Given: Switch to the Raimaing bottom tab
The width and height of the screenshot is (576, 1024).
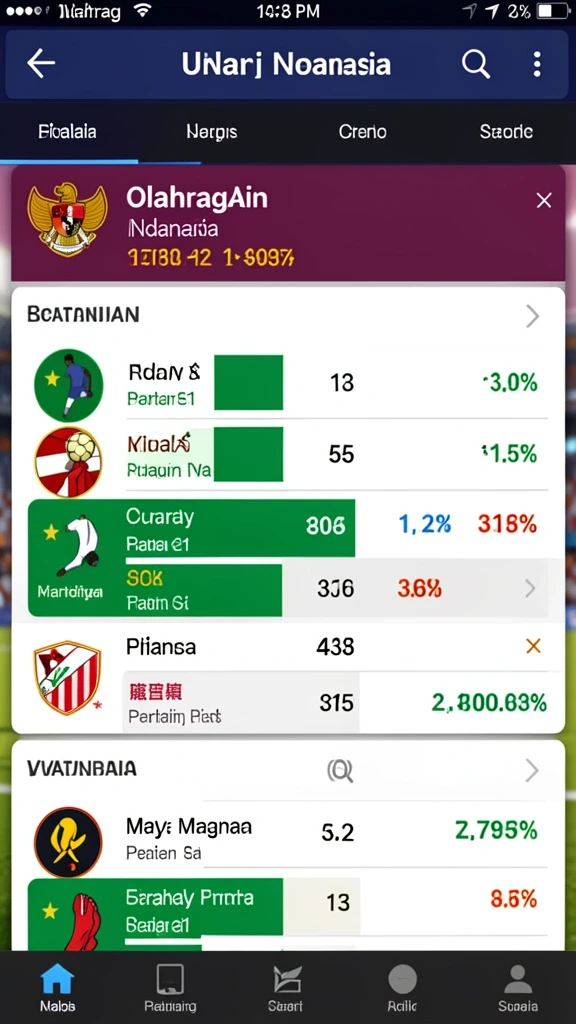Looking at the screenshot, I should click(x=170, y=987).
